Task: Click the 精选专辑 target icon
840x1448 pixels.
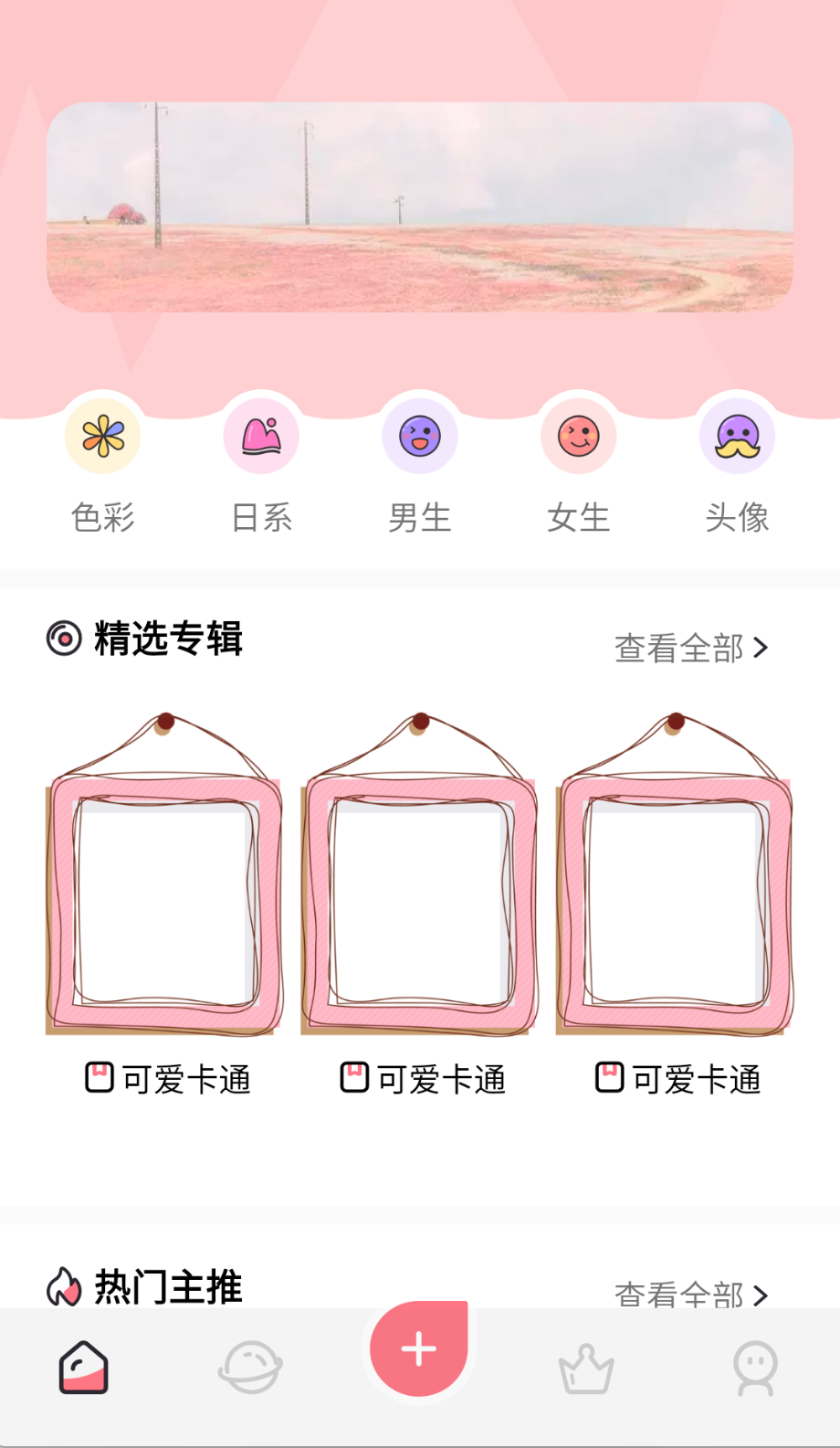Action: pyautogui.click(x=62, y=639)
